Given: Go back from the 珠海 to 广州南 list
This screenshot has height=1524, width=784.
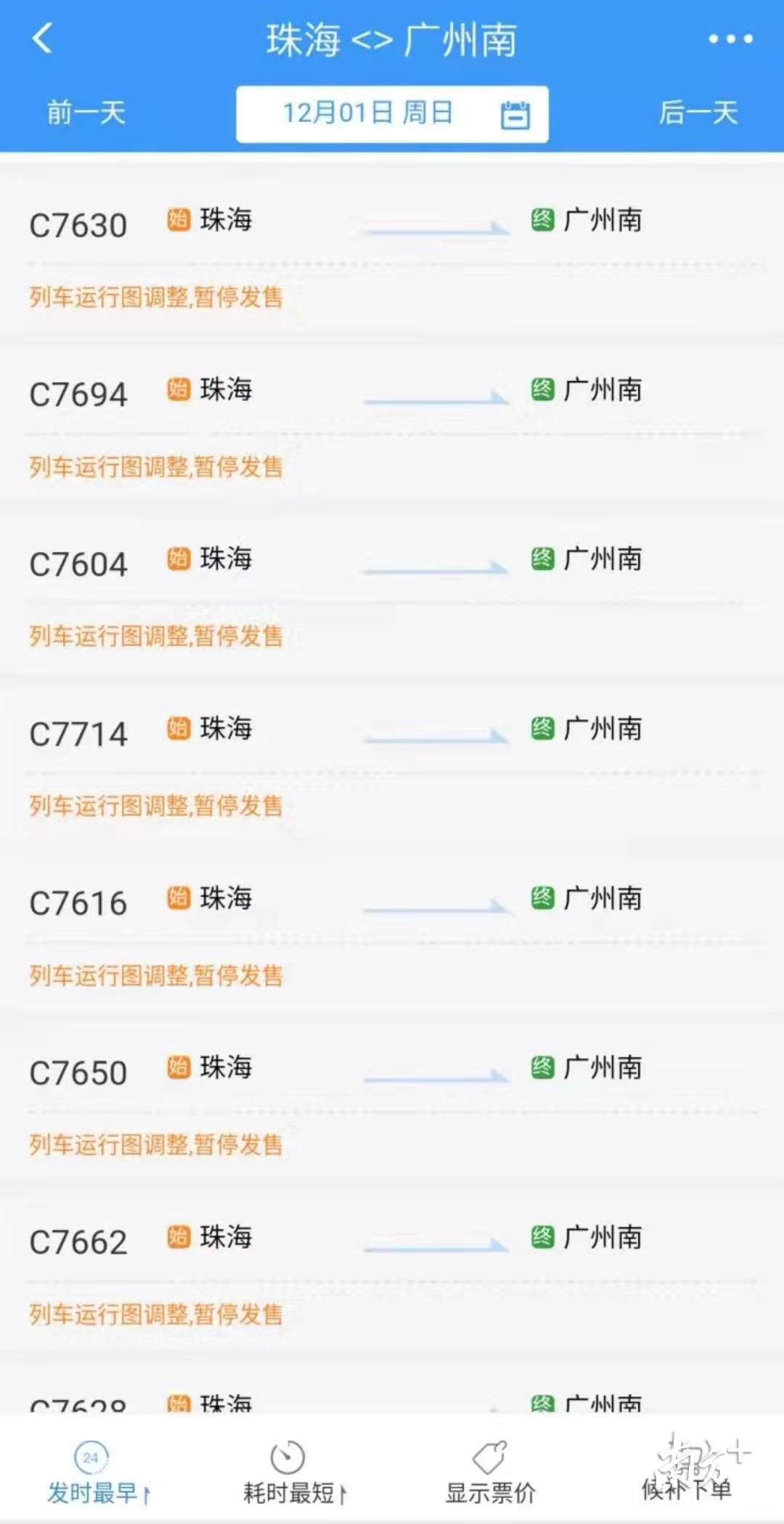Looking at the screenshot, I should [43, 38].
